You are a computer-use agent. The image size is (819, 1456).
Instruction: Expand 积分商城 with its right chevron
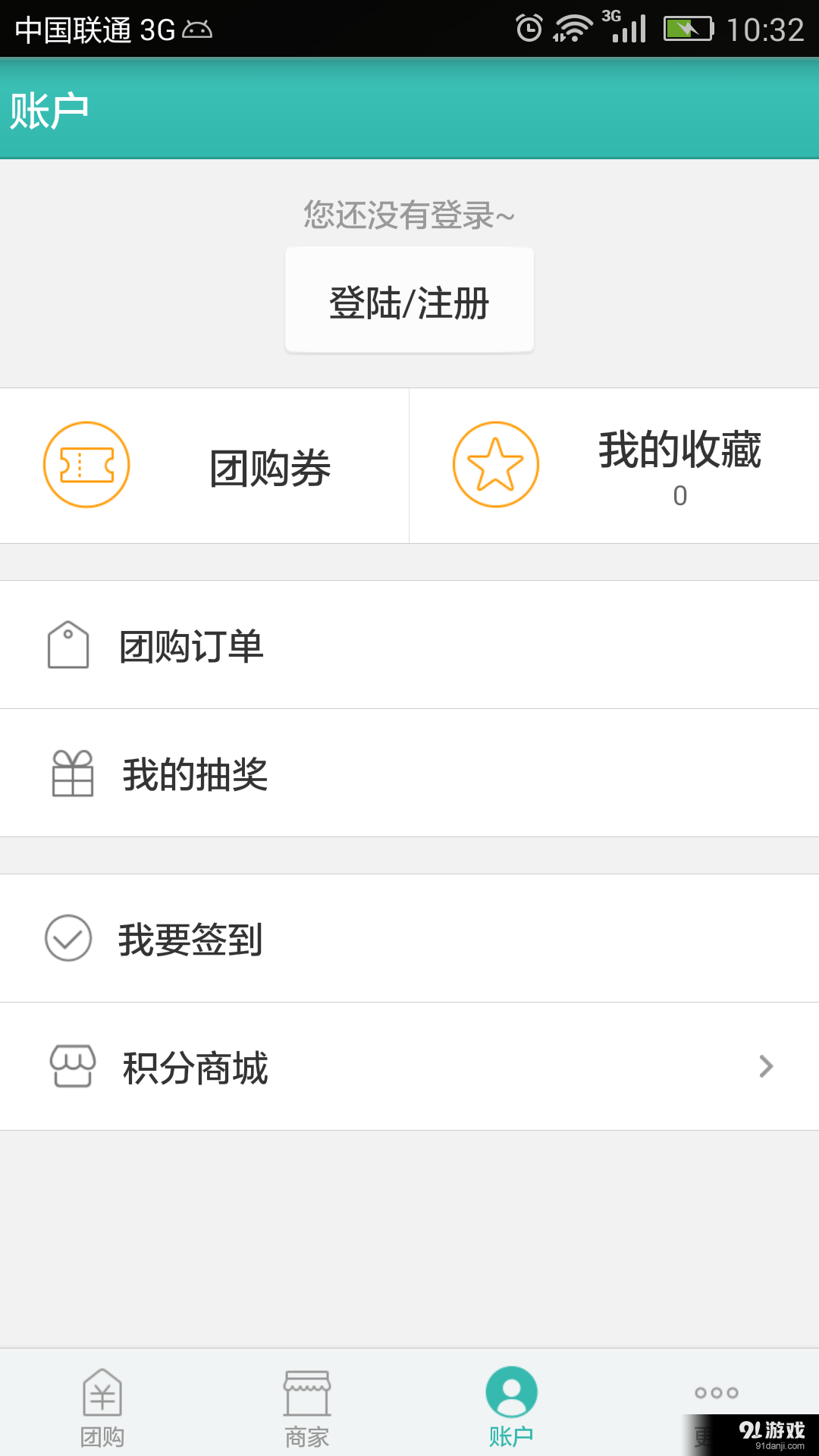[x=764, y=1066]
